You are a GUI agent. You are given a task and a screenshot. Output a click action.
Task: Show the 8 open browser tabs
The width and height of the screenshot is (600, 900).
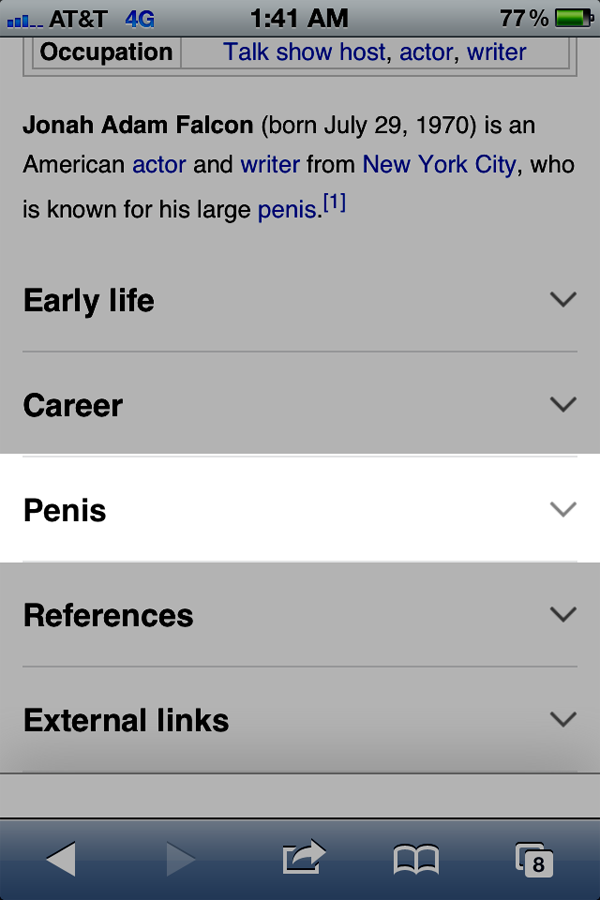[x=534, y=859]
